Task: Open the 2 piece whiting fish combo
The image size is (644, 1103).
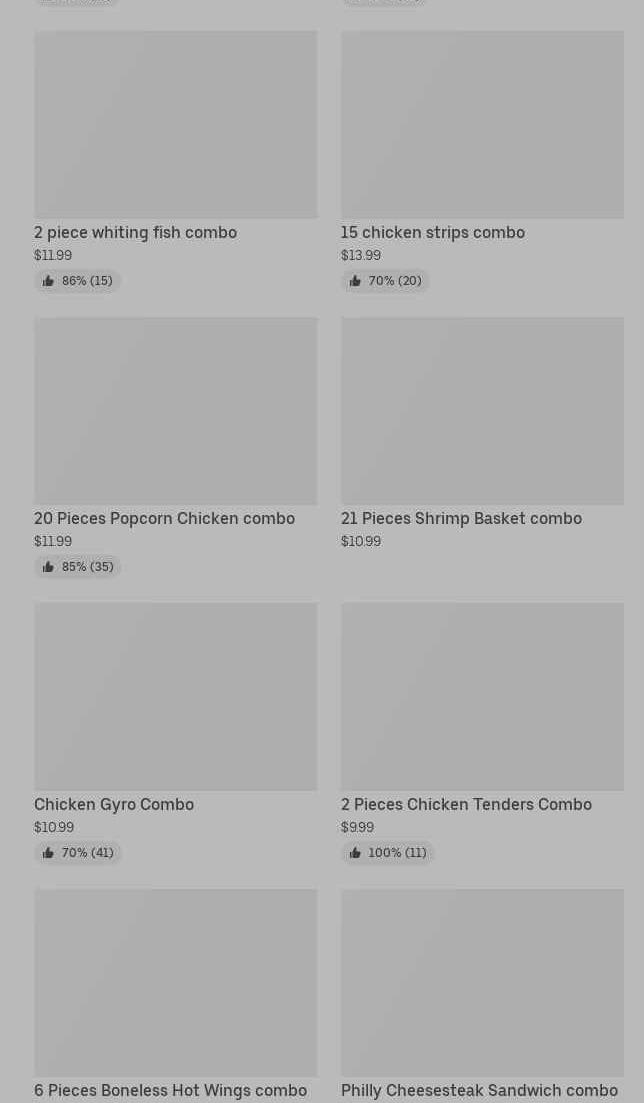Action: coord(175,125)
